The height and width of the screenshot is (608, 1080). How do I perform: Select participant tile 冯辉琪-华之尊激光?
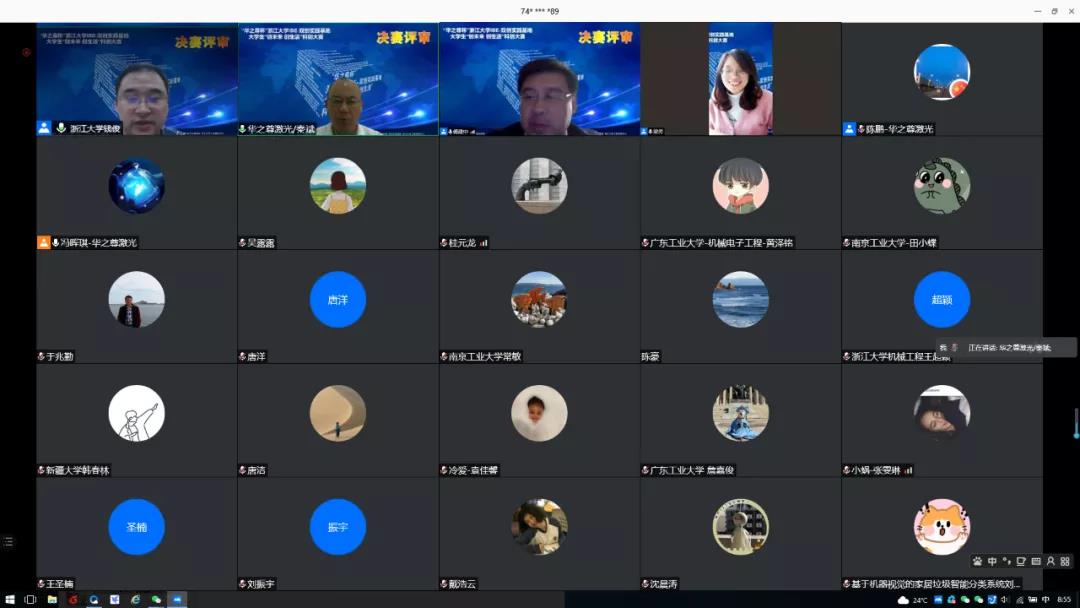tap(137, 193)
